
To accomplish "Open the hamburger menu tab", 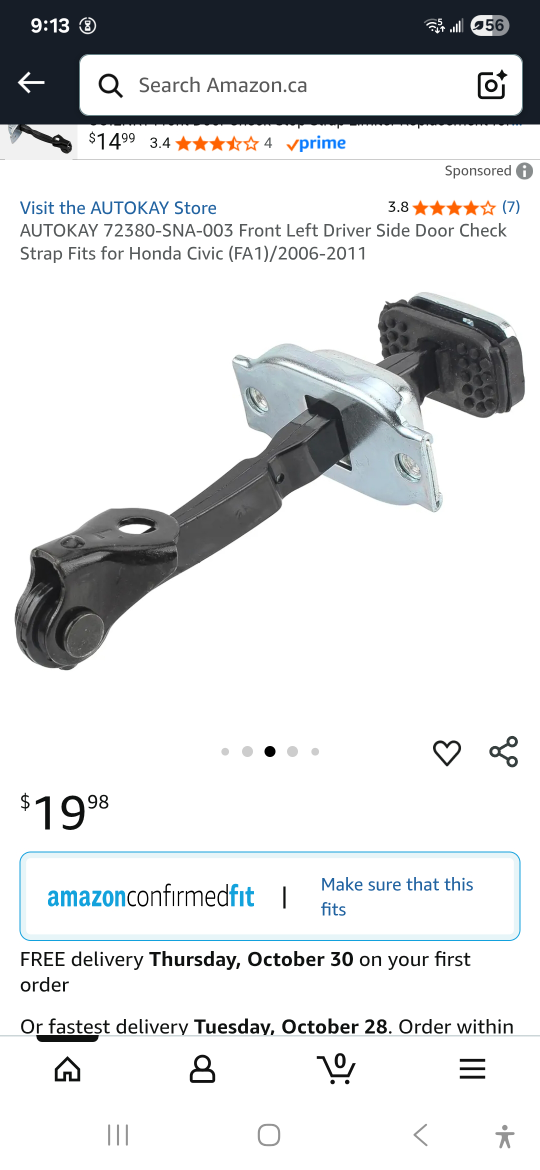I will pyautogui.click(x=472, y=1069).
